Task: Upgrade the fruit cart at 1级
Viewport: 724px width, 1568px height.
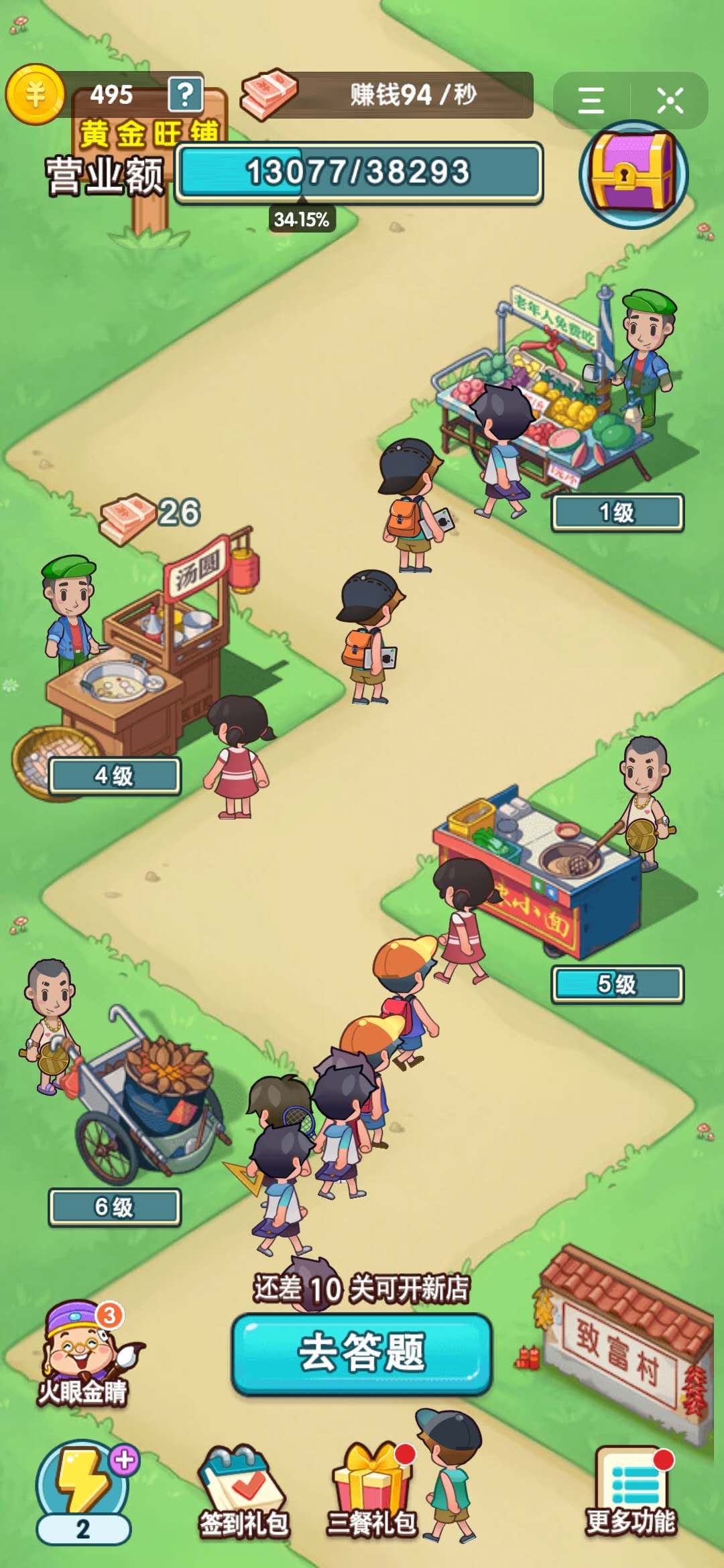Action: tap(617, 513)
